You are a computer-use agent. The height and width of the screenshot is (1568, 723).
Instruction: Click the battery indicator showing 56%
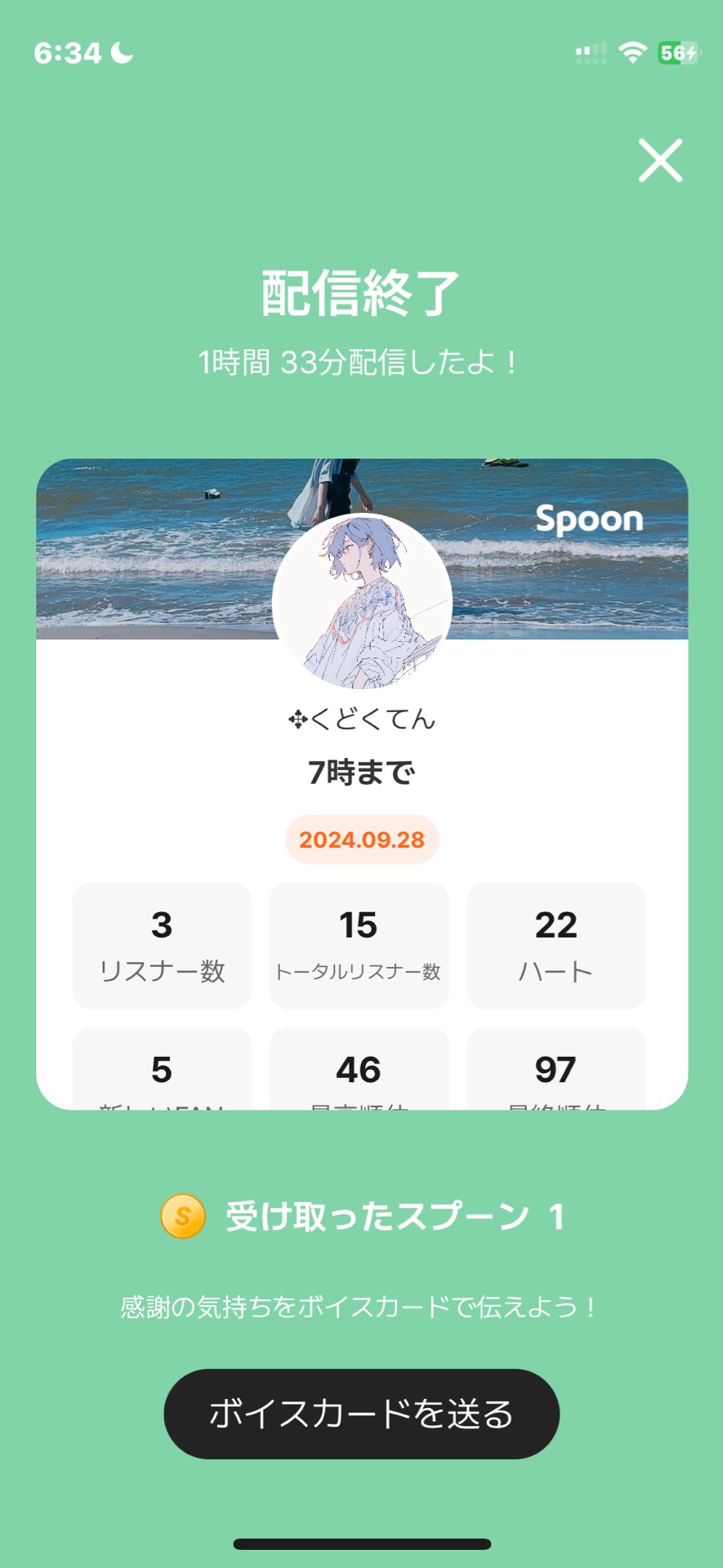pos(678,51)
